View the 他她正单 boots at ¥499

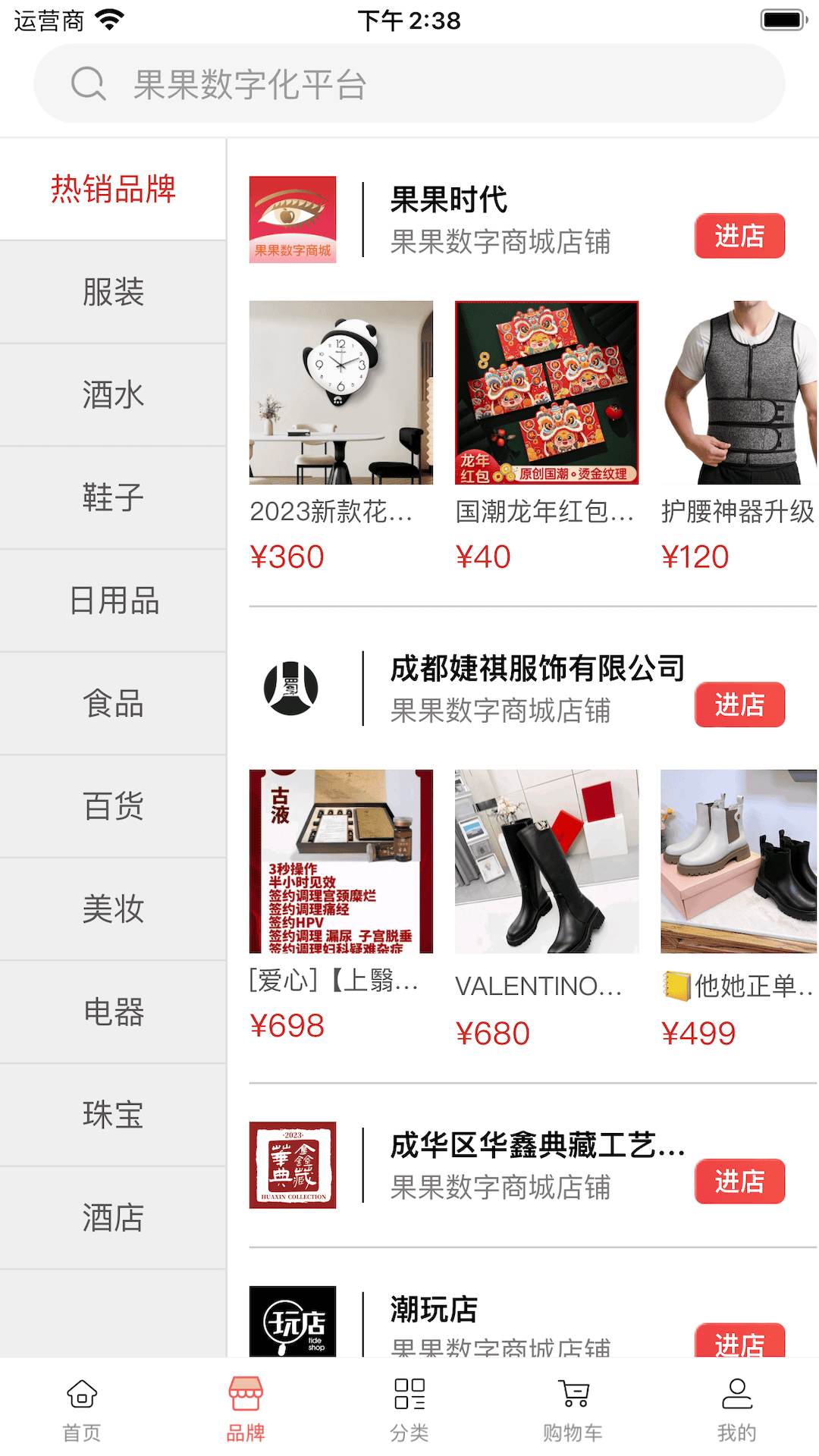click(x=739, y=910)
